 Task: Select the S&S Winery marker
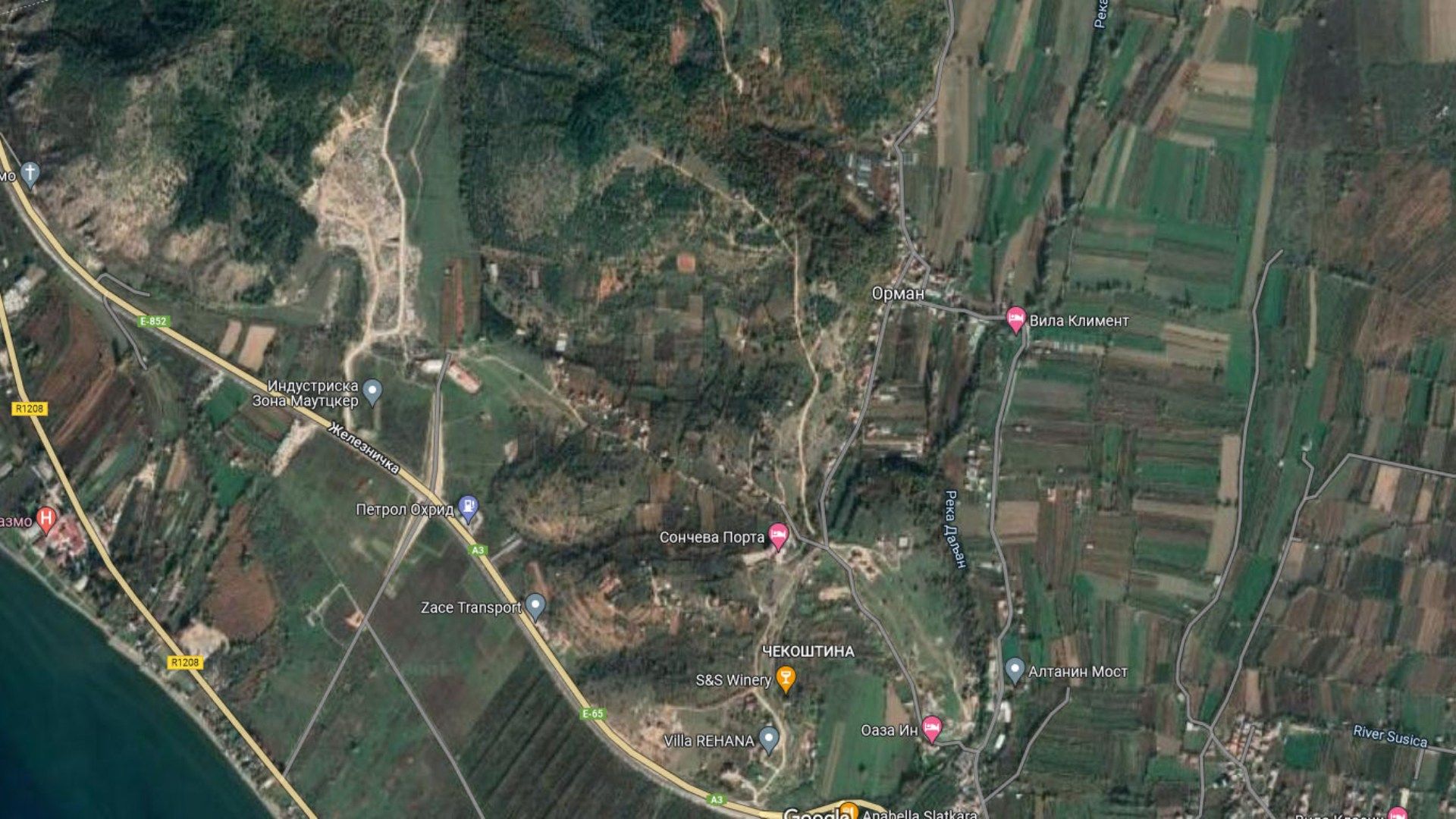[786, 678]
